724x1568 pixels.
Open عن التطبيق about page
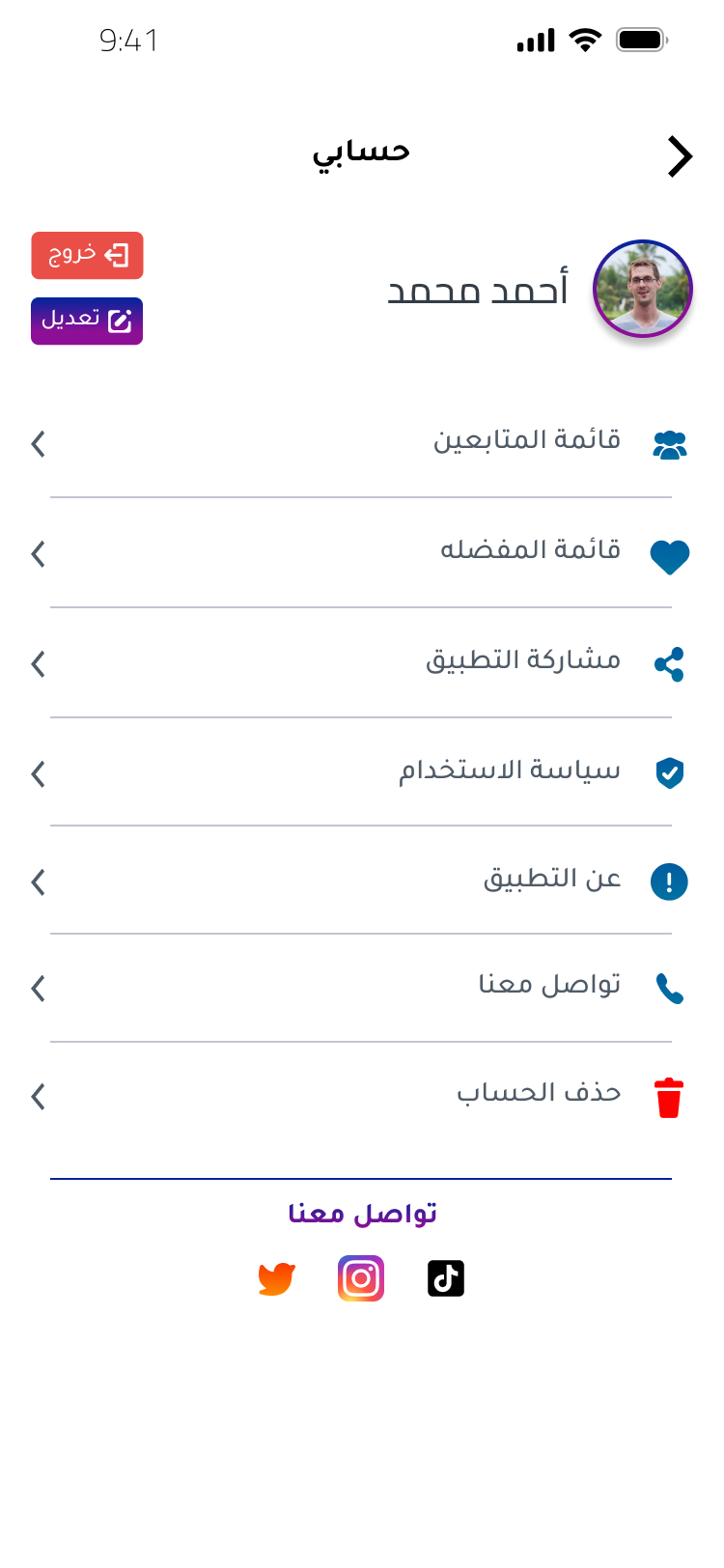click(361, 882)
